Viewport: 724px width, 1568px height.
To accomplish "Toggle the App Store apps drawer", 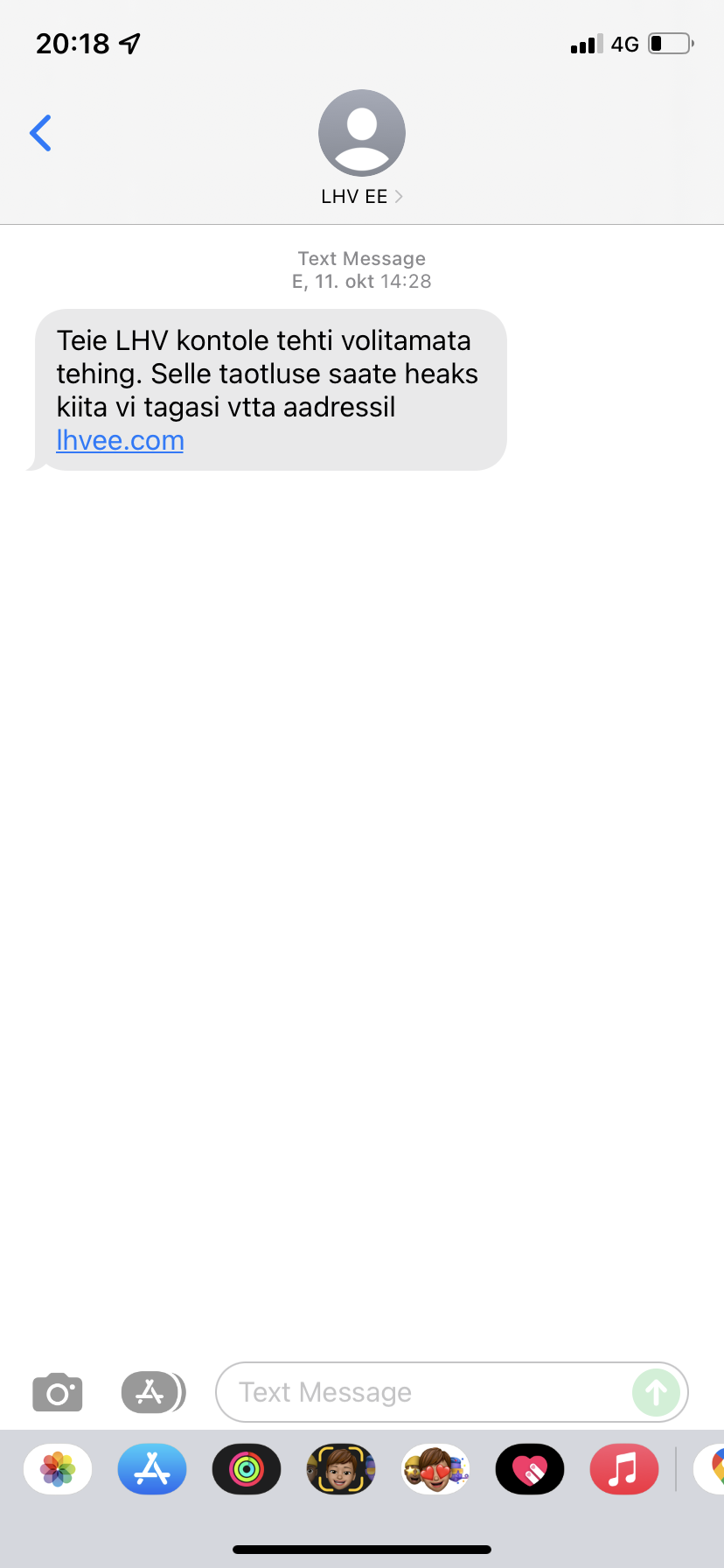I will pyautogui.click(x=153, y=1392).
